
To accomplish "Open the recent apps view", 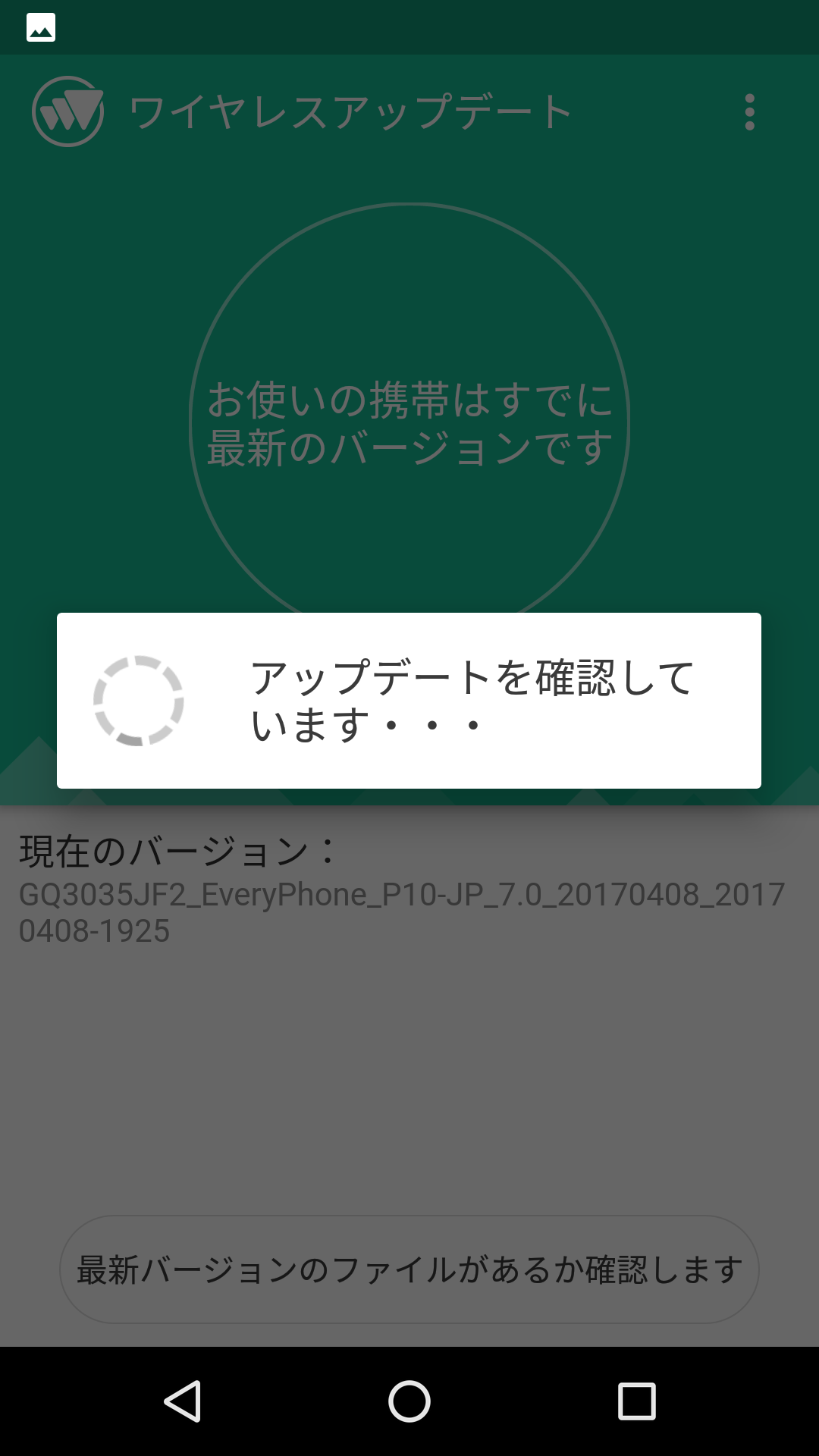I will point(636,1401).
